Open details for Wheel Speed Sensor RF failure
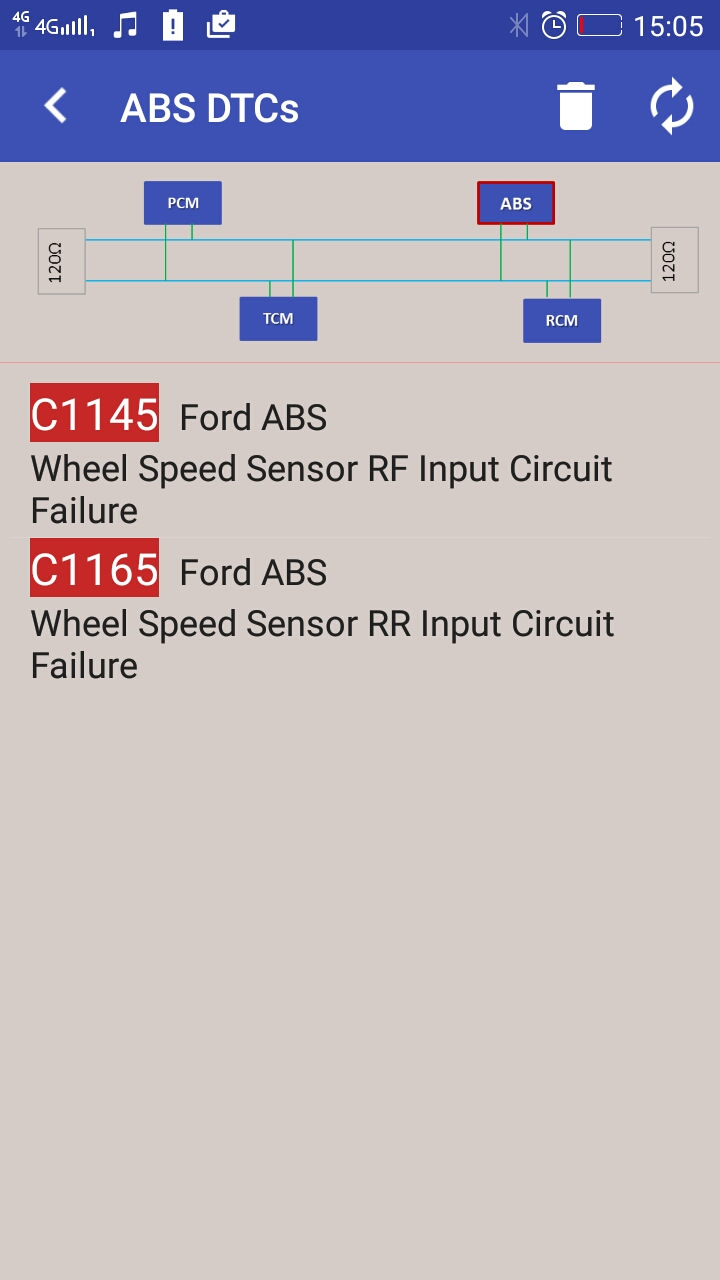Viewport: 720px width, 1280px height. 322,489
